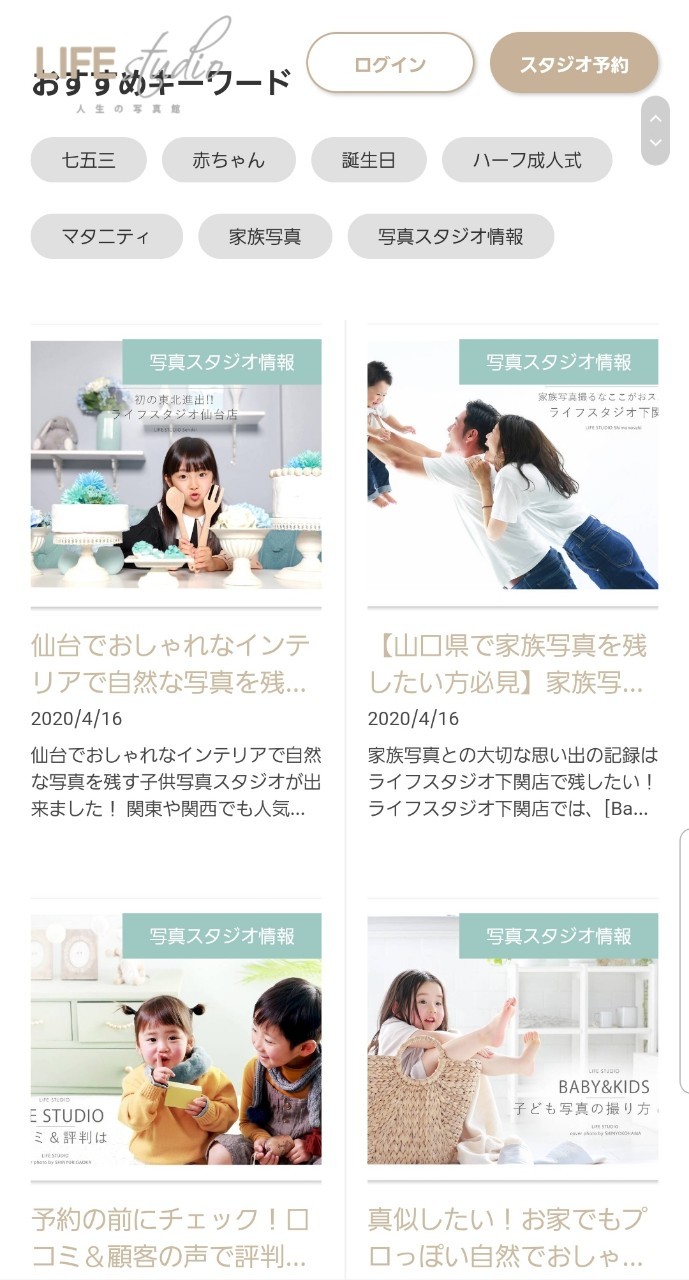Select the 七五三 keyword chip
The width and height of the screenshot is (689, 1280).
[x=89, y=160]
